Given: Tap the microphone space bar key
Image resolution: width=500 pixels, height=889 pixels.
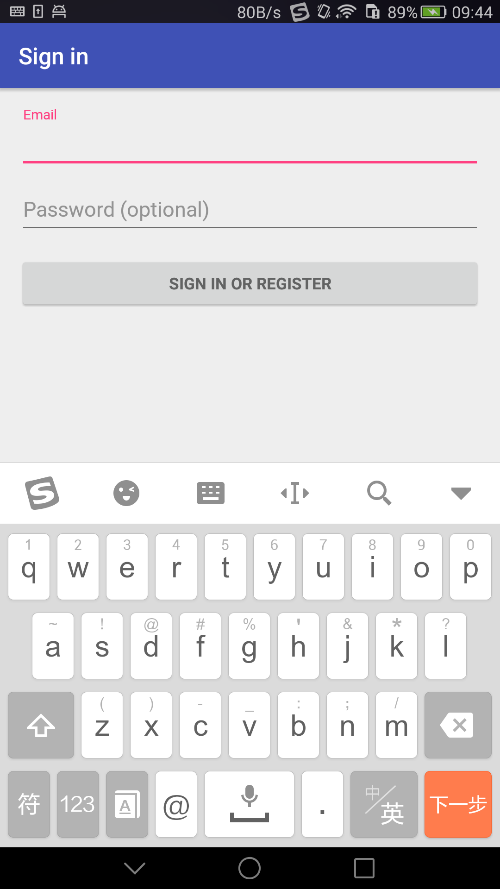Looking at the screenshot, I should [249, 804].
